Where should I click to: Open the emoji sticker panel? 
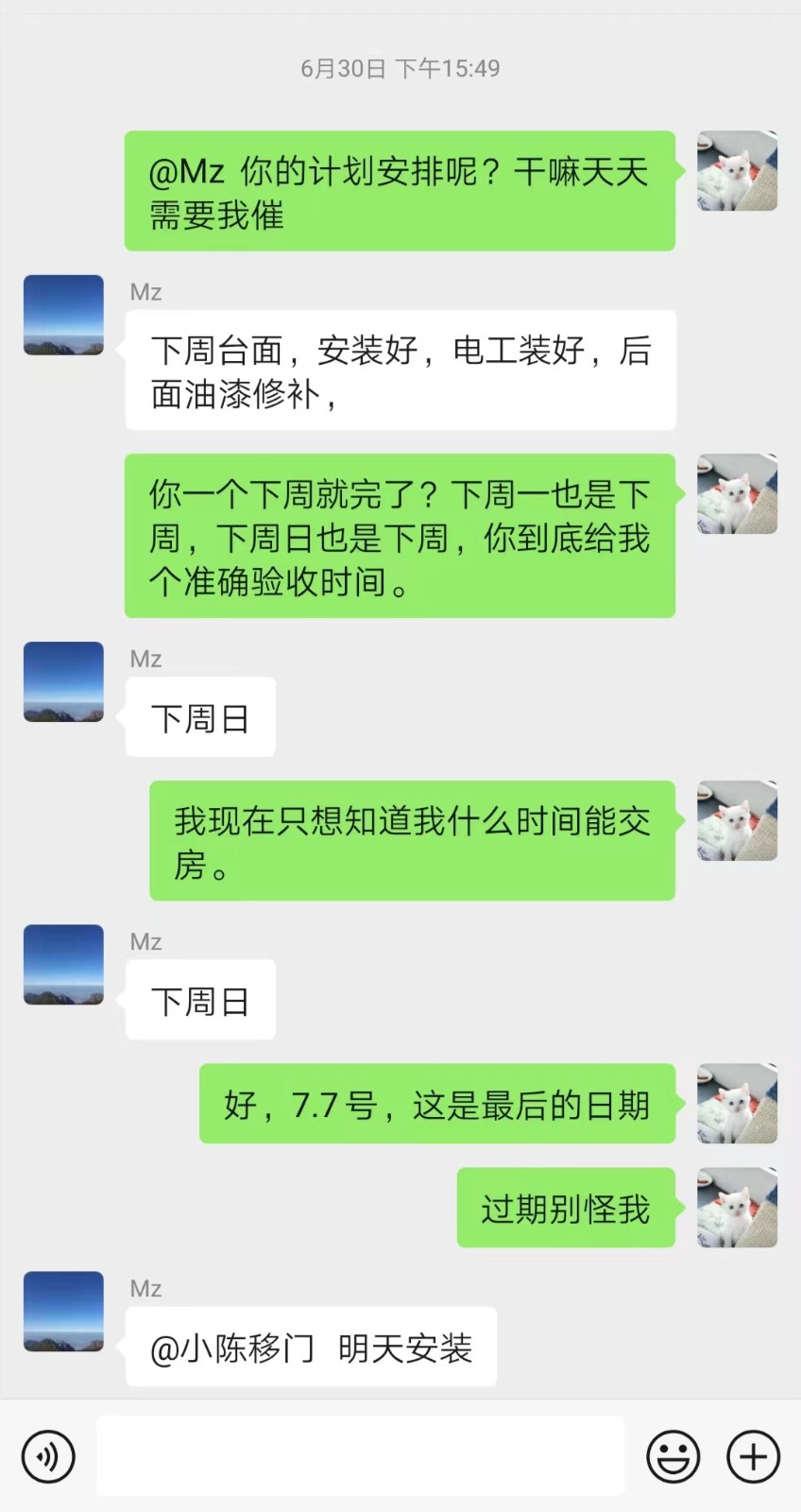[x=673, y=1456]
